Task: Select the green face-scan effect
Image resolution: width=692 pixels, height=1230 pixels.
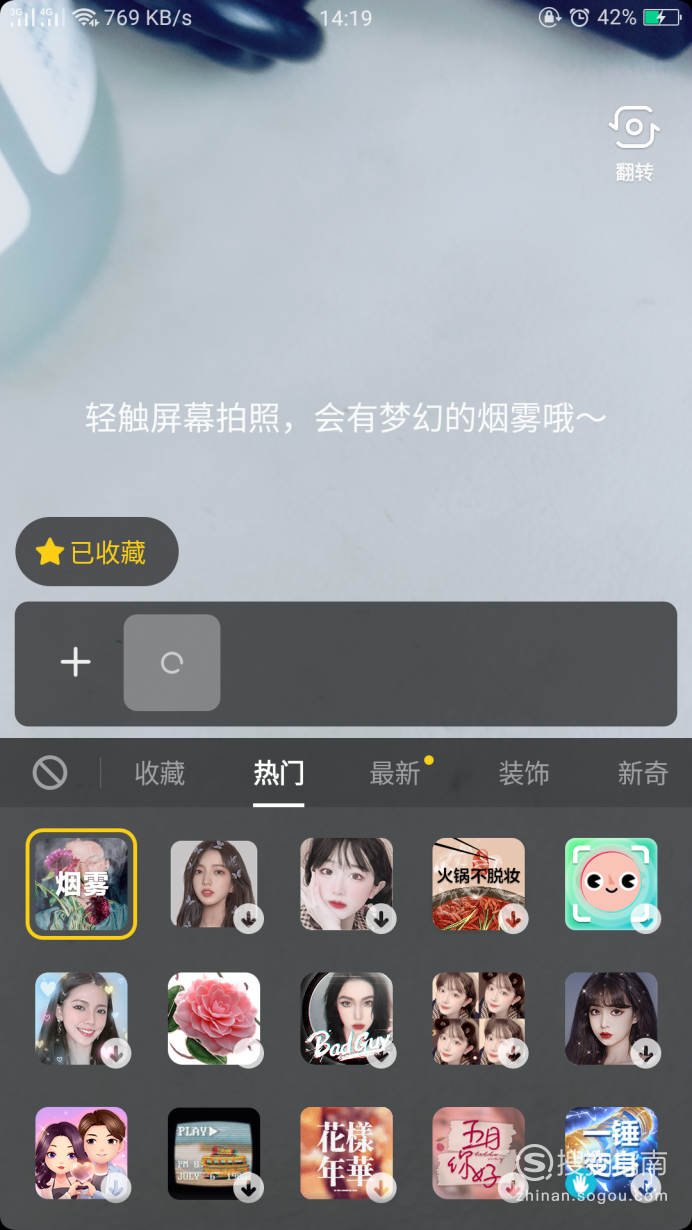Action: coord(611,884)
